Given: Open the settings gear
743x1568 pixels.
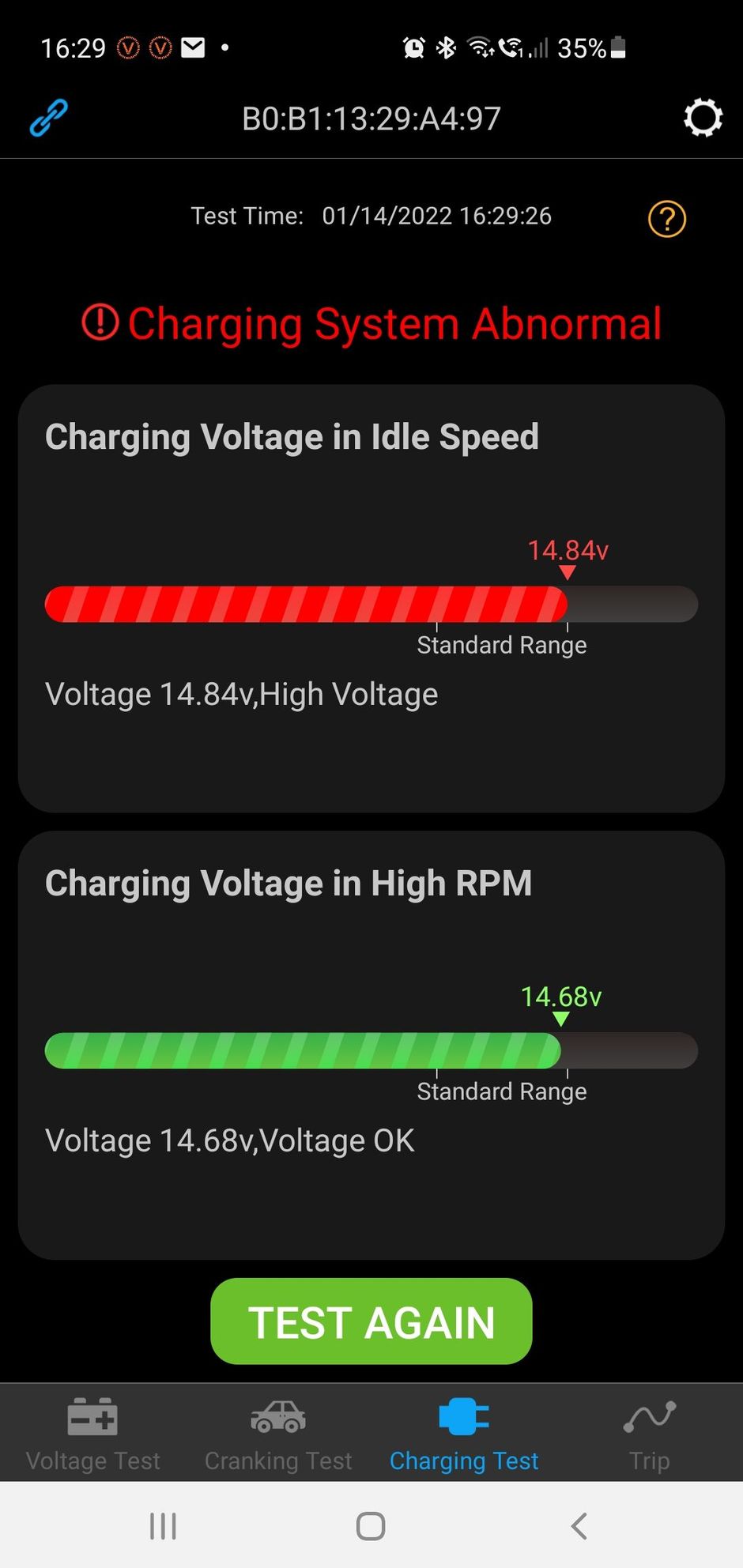Looking at the screenshot, I should pos(703,119).
